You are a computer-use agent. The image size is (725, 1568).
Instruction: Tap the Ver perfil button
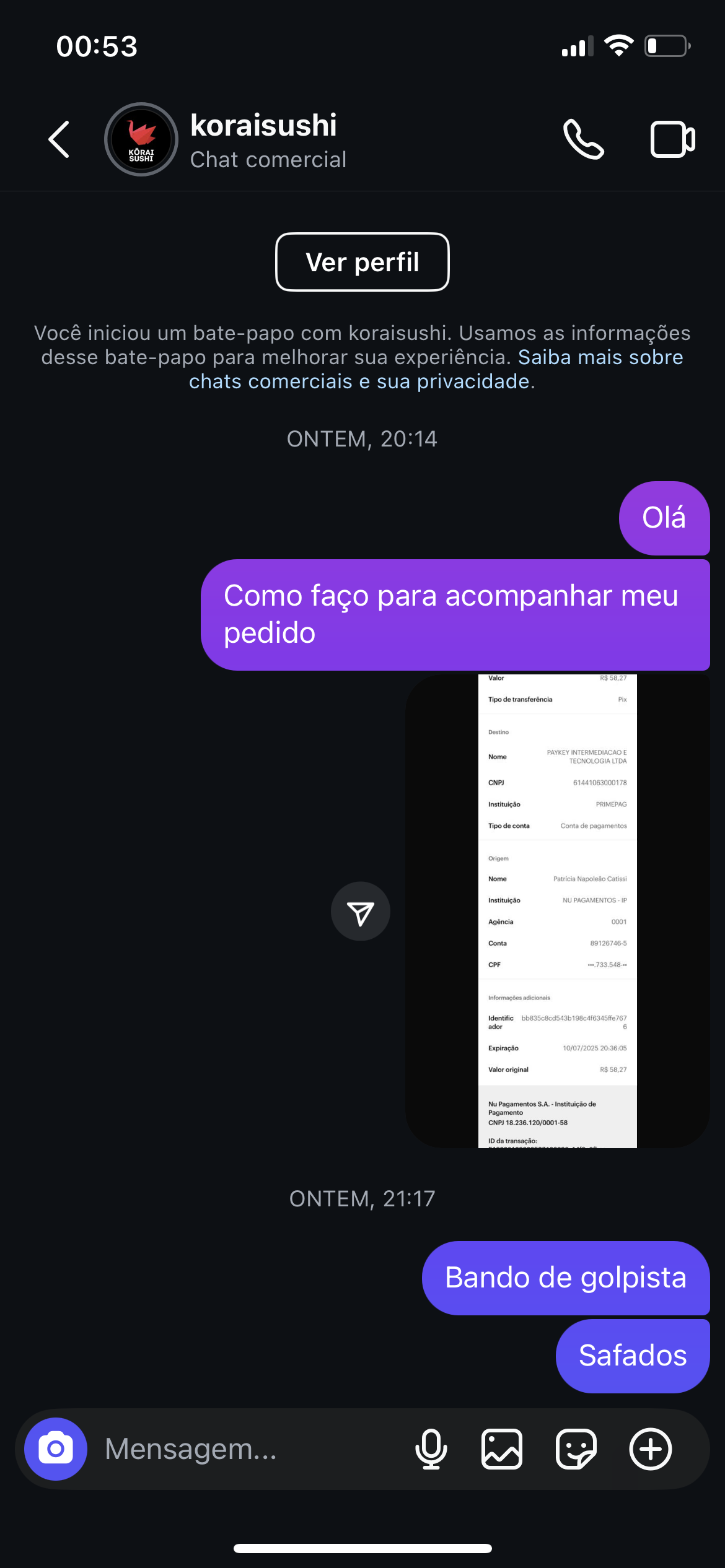[x=362, y=262]
